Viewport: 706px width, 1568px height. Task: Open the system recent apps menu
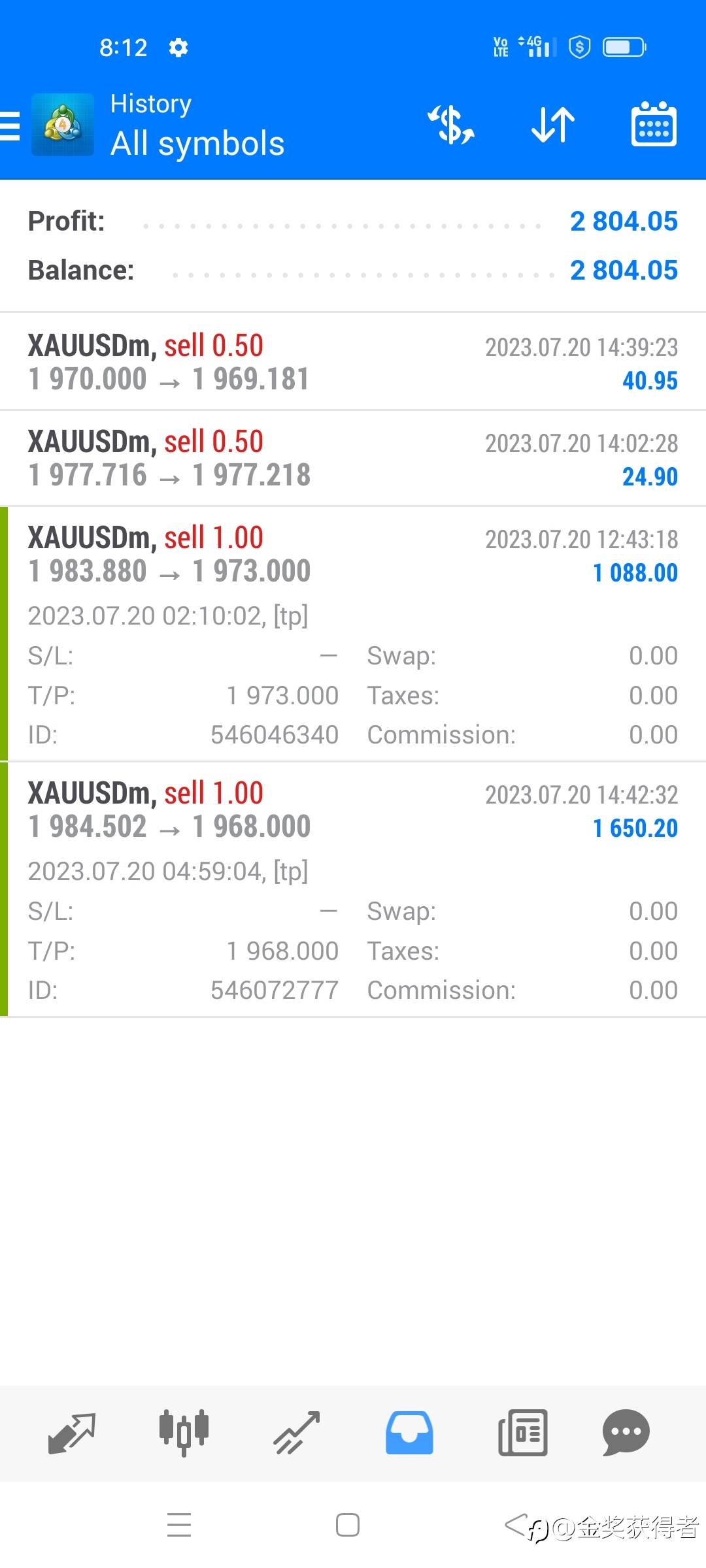coord(179,1525)
